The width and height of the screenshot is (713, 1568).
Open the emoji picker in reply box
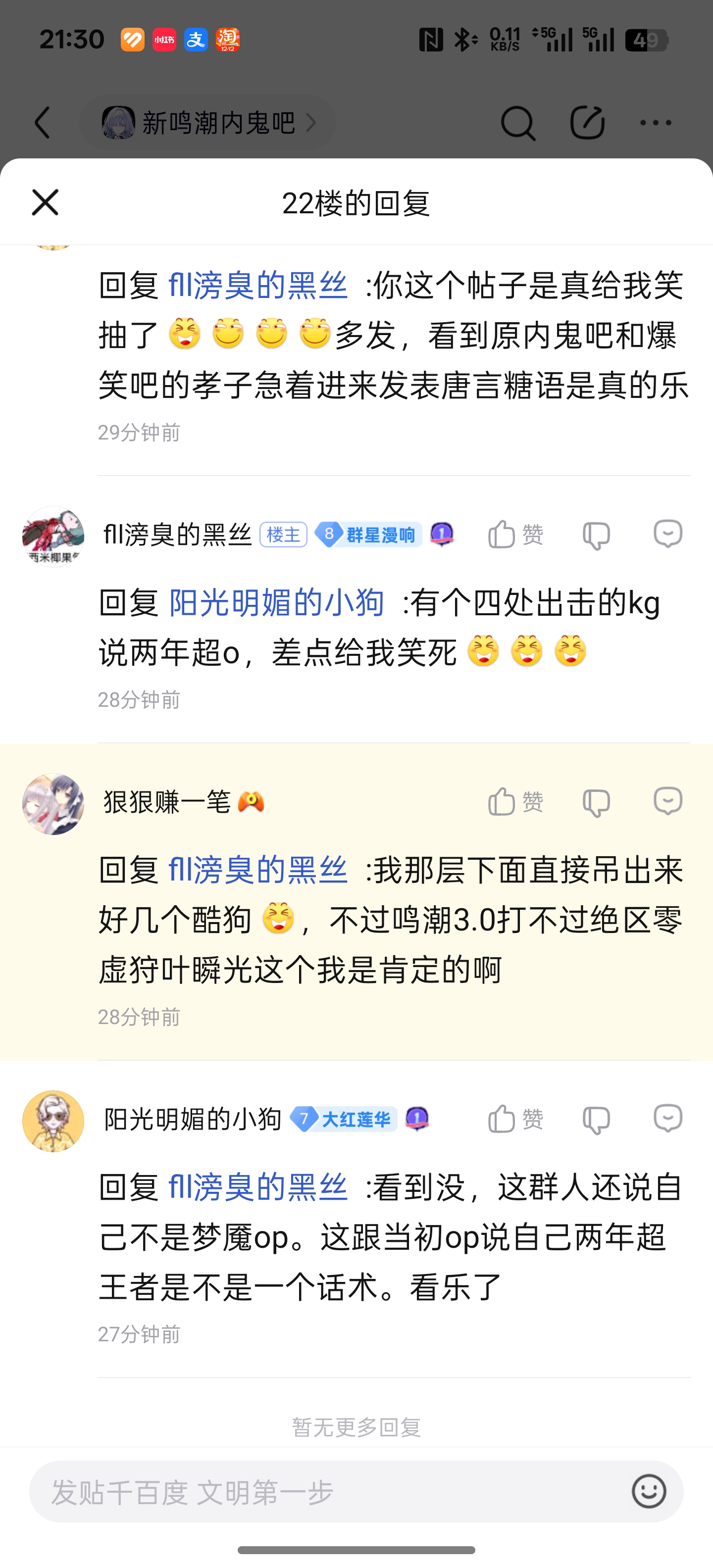click(649, 1491)
